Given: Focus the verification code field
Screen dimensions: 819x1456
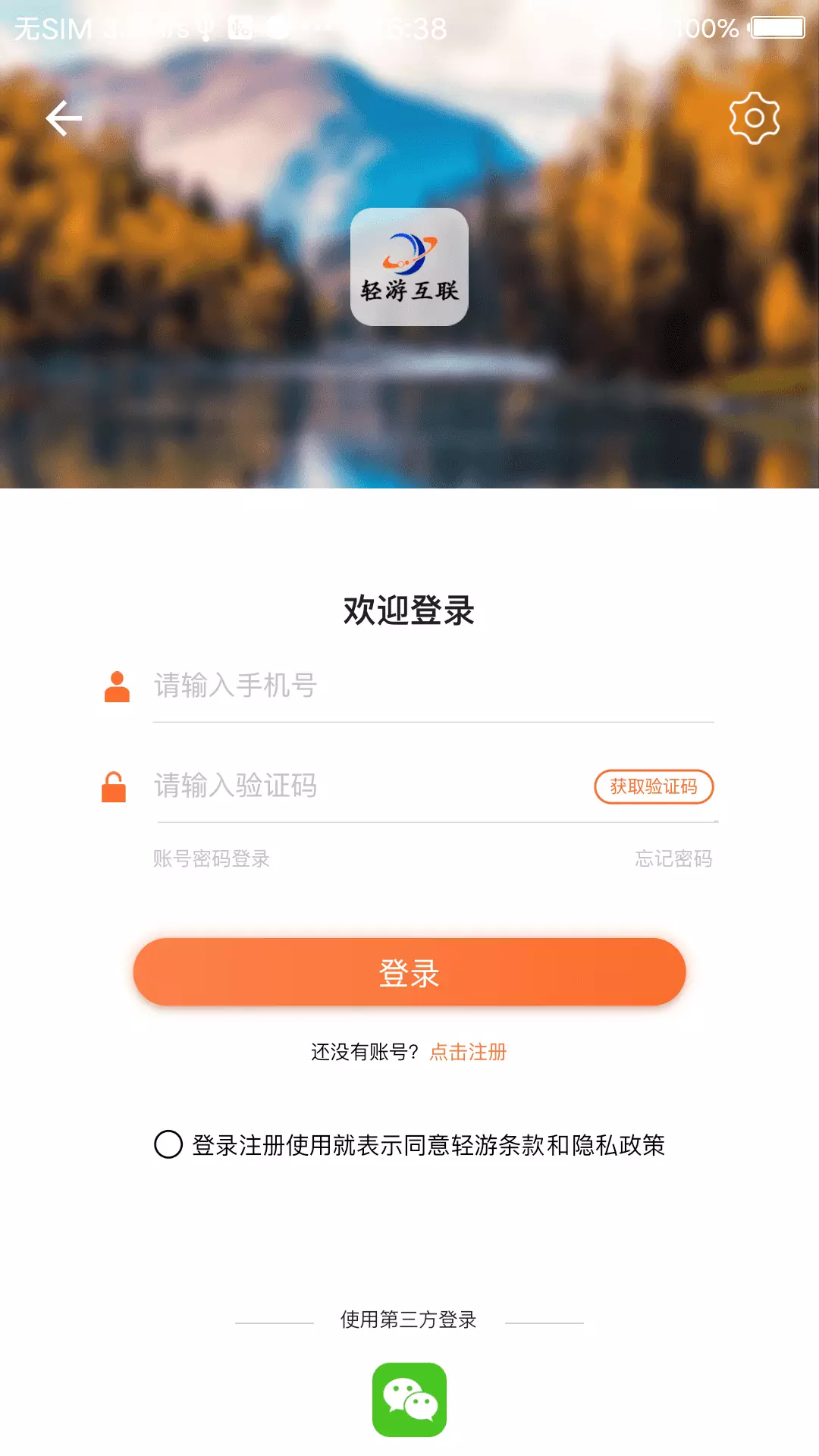Looking at the screenshot, I should click(372, 786).
